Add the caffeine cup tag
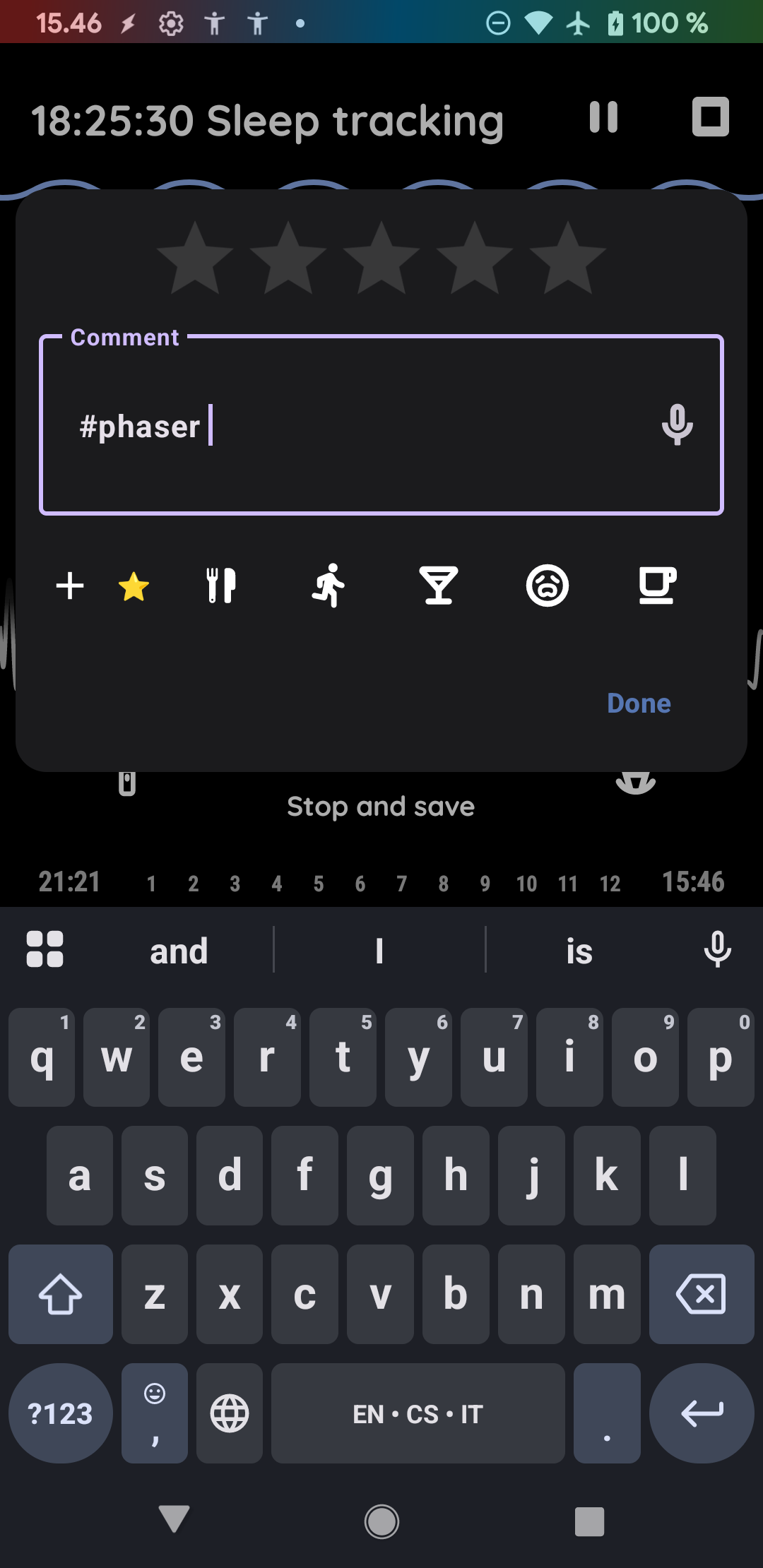The height and width of the screenshot is (1568, 763). (657, 586)
